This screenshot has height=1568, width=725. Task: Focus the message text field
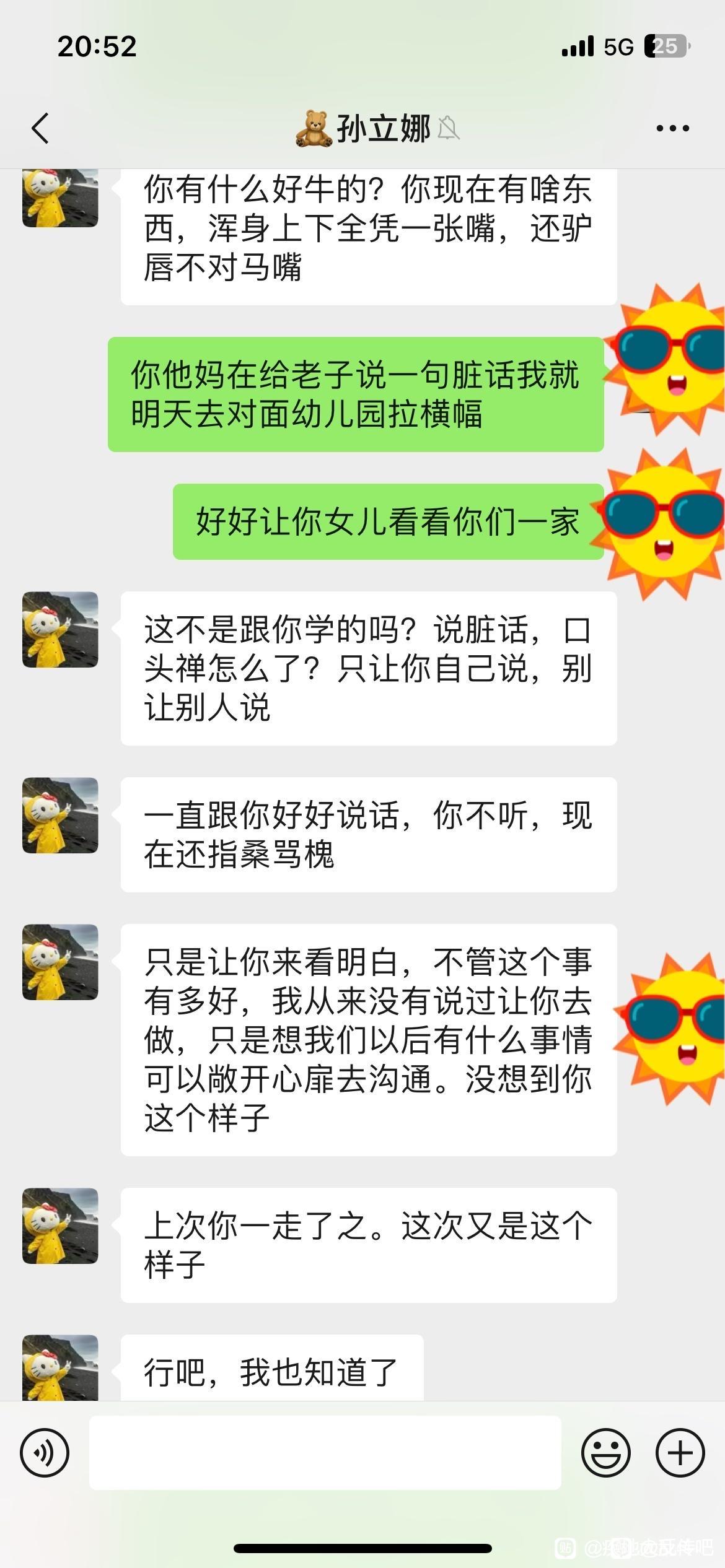(x=325, y=1452)
